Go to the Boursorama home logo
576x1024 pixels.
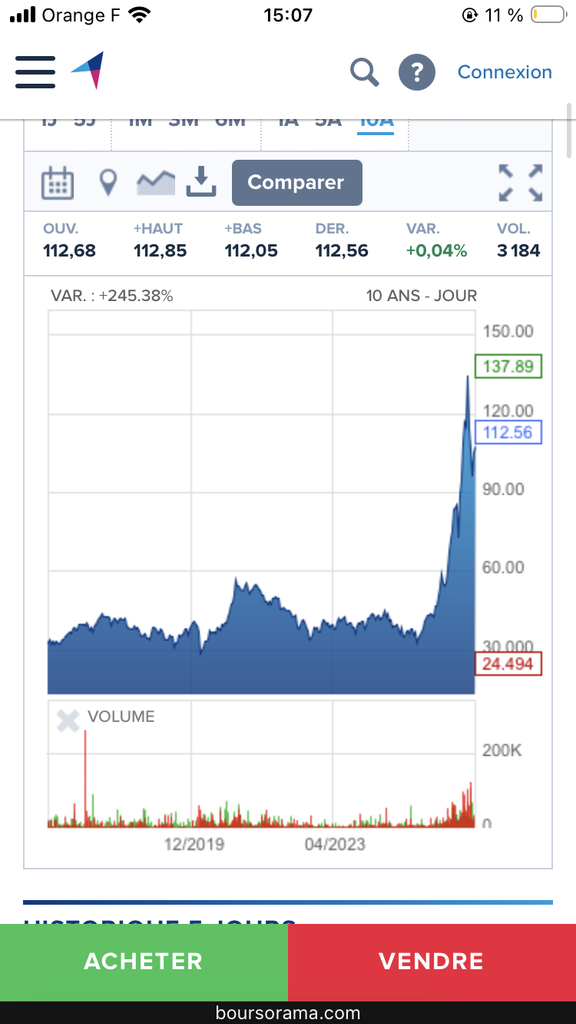coord(88,70)
